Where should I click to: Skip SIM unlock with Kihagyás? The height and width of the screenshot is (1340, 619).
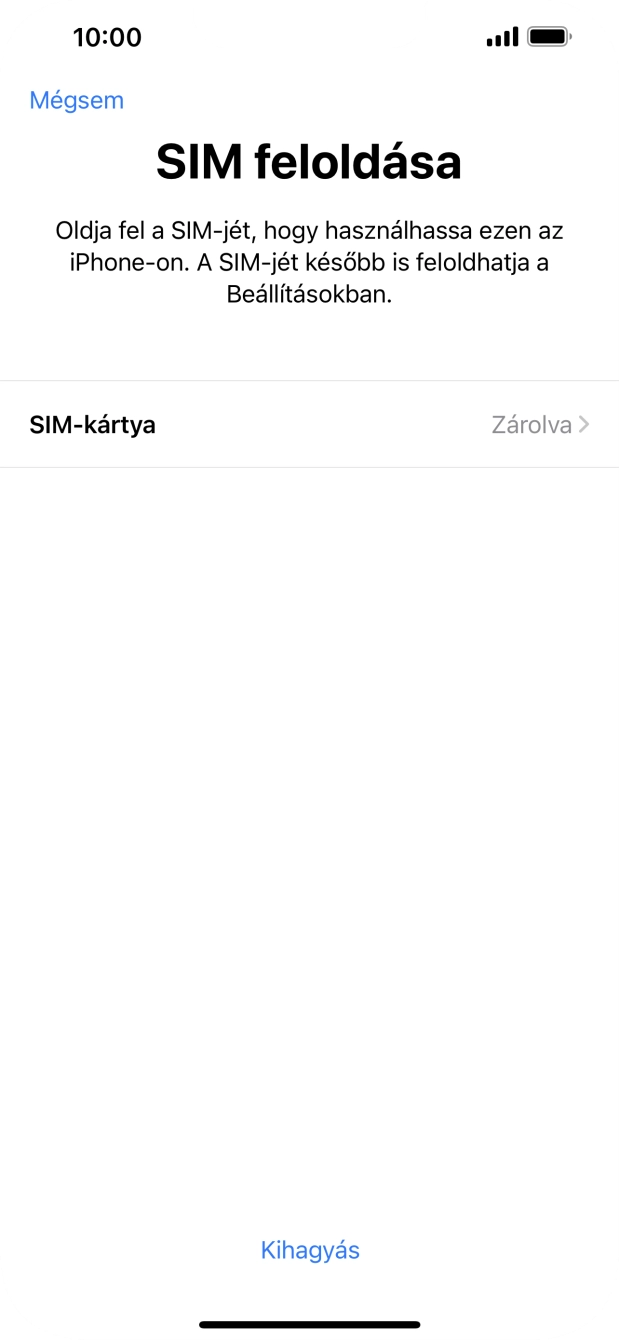tap(310, 1250)
